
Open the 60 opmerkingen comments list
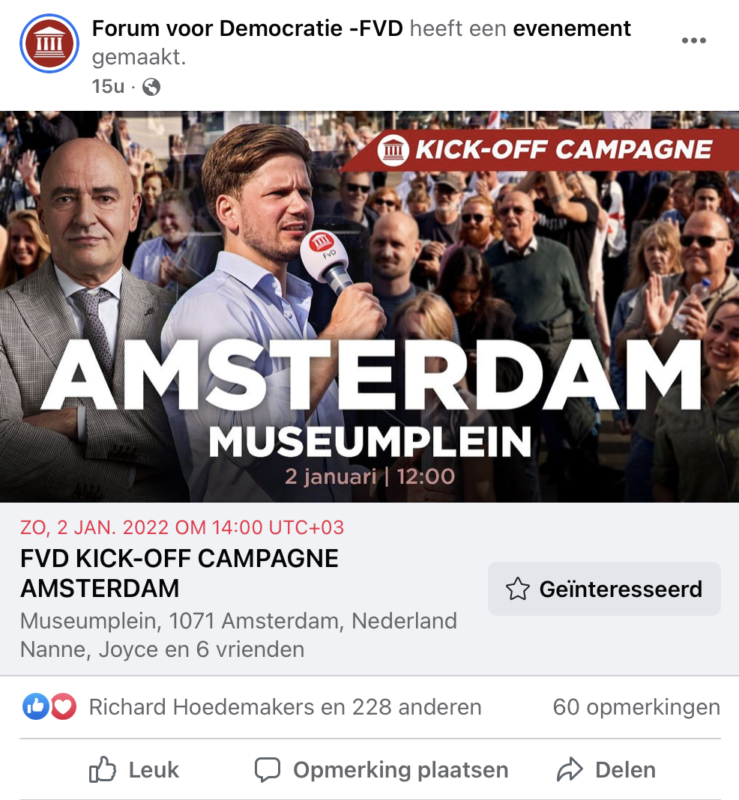click(636, 707)
